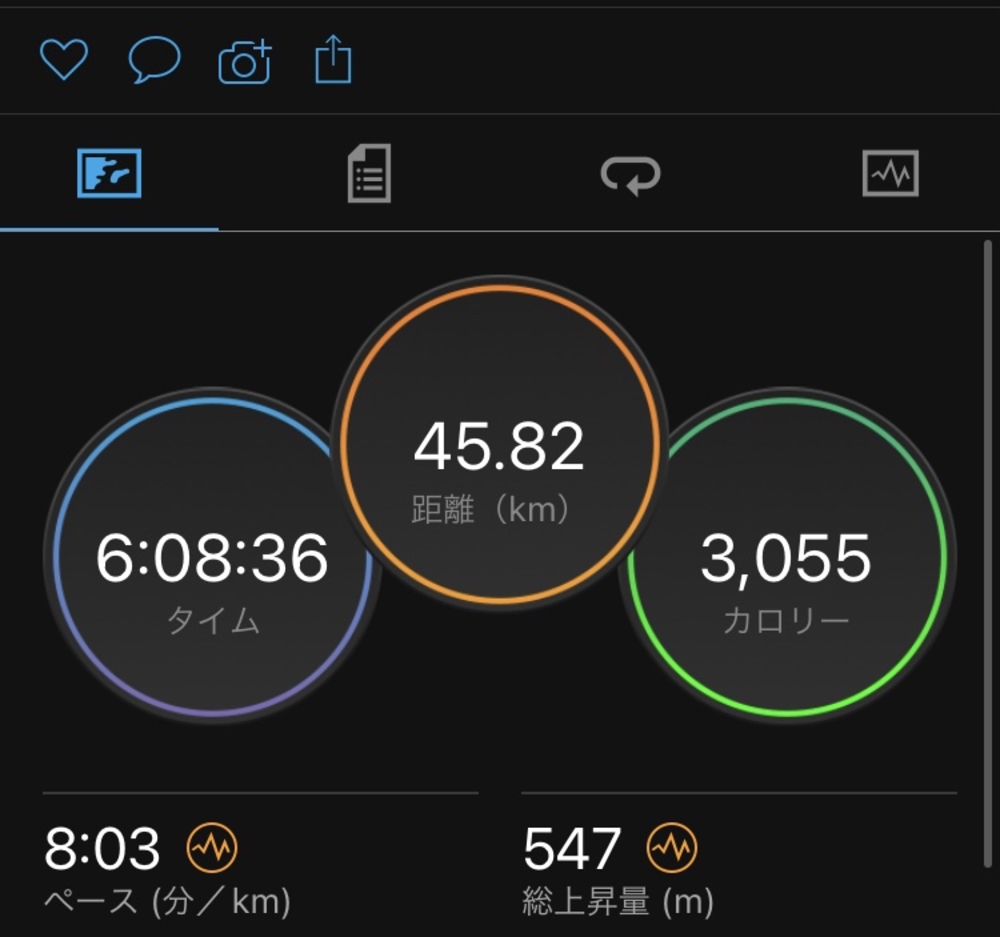Open the elevation chart icon next to 547
Image resolution: width=1000 pixels, height=937 pixels.
click(x=672, y=848)
